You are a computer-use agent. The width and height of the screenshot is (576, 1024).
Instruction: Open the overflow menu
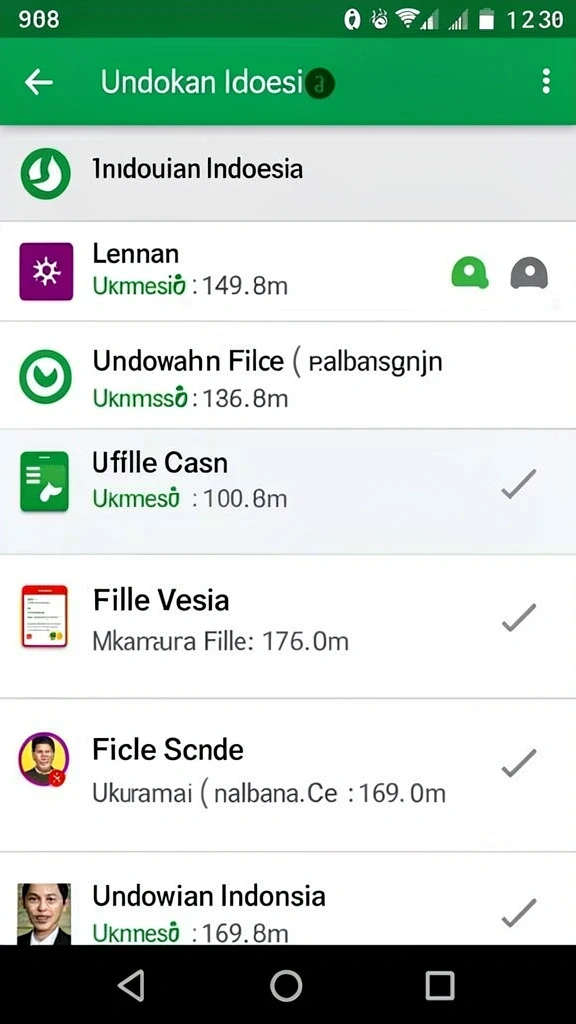coord(546,82)
